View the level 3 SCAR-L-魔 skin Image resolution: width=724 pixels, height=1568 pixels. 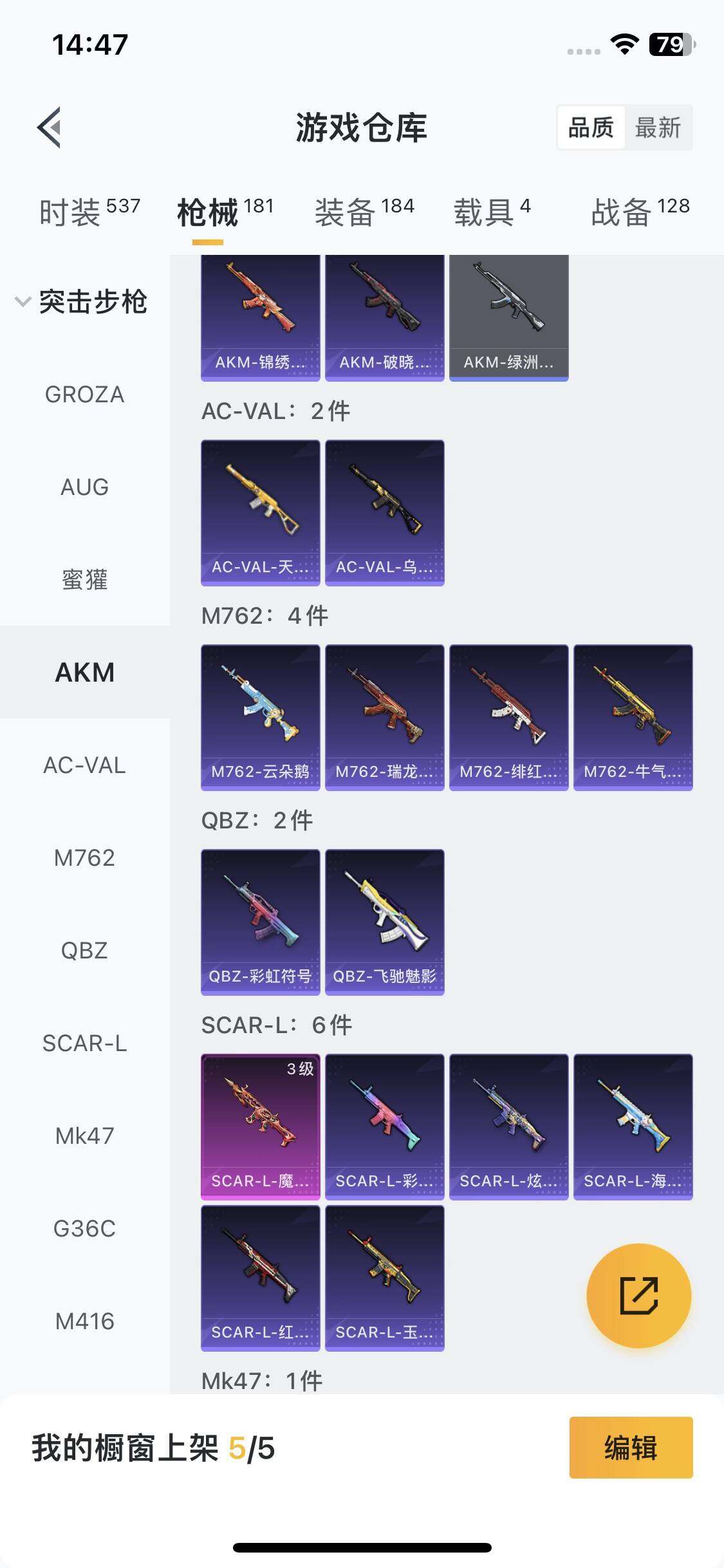260,1126
